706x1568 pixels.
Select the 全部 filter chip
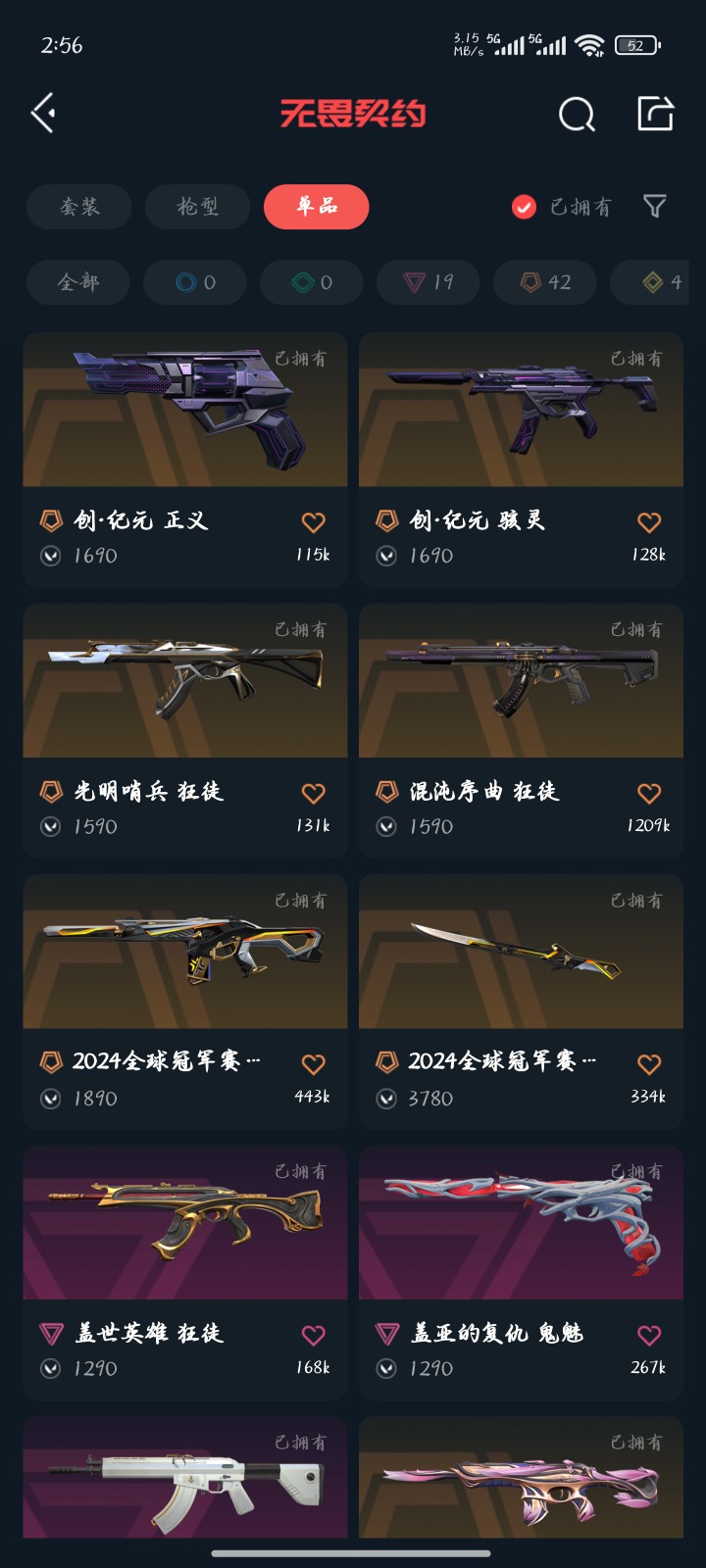coord(78,282)
